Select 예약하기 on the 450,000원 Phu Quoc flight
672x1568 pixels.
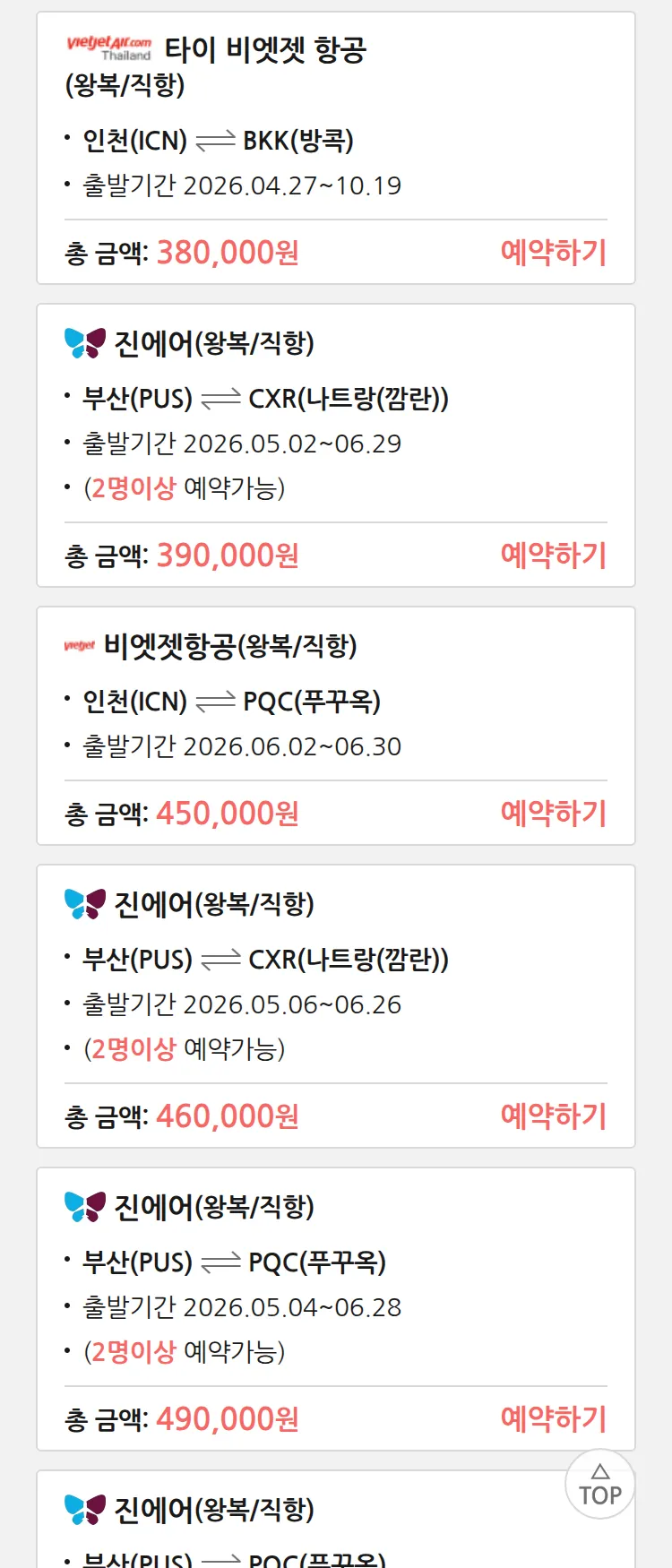pos(553,814)
